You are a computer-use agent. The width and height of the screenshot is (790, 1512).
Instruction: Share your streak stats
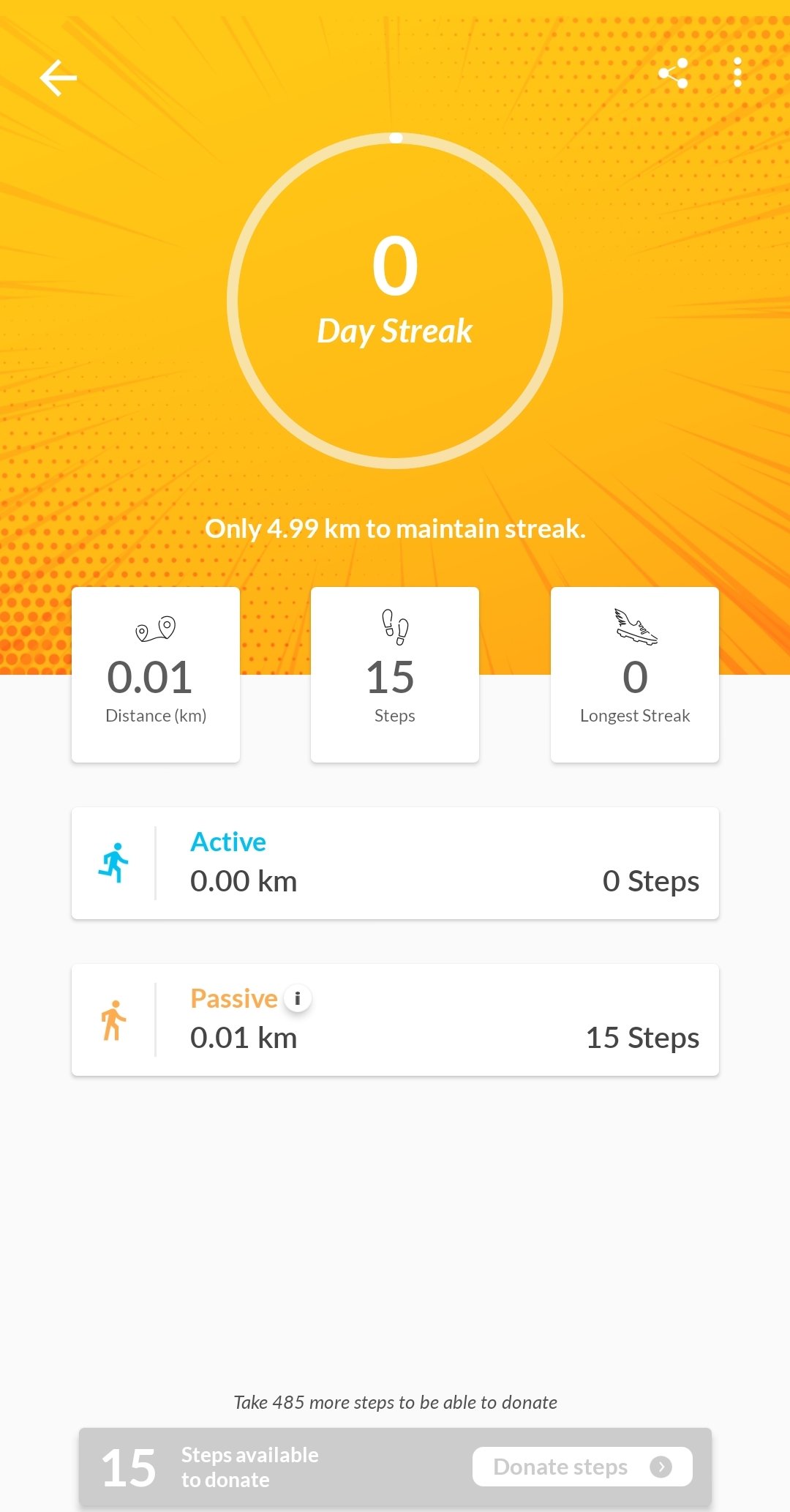[x=674, y=73]
